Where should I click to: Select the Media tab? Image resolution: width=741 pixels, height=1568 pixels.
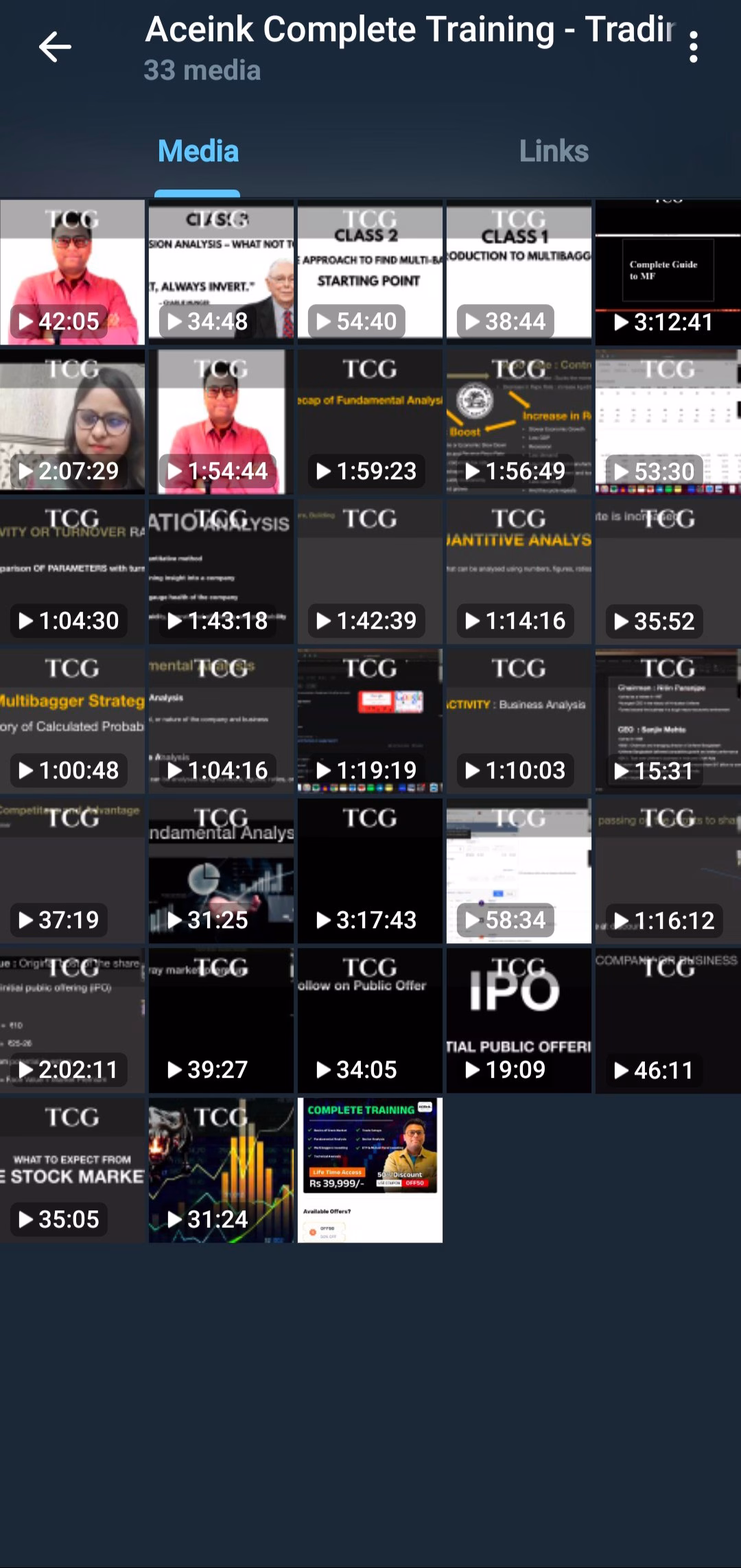[198, 151]
